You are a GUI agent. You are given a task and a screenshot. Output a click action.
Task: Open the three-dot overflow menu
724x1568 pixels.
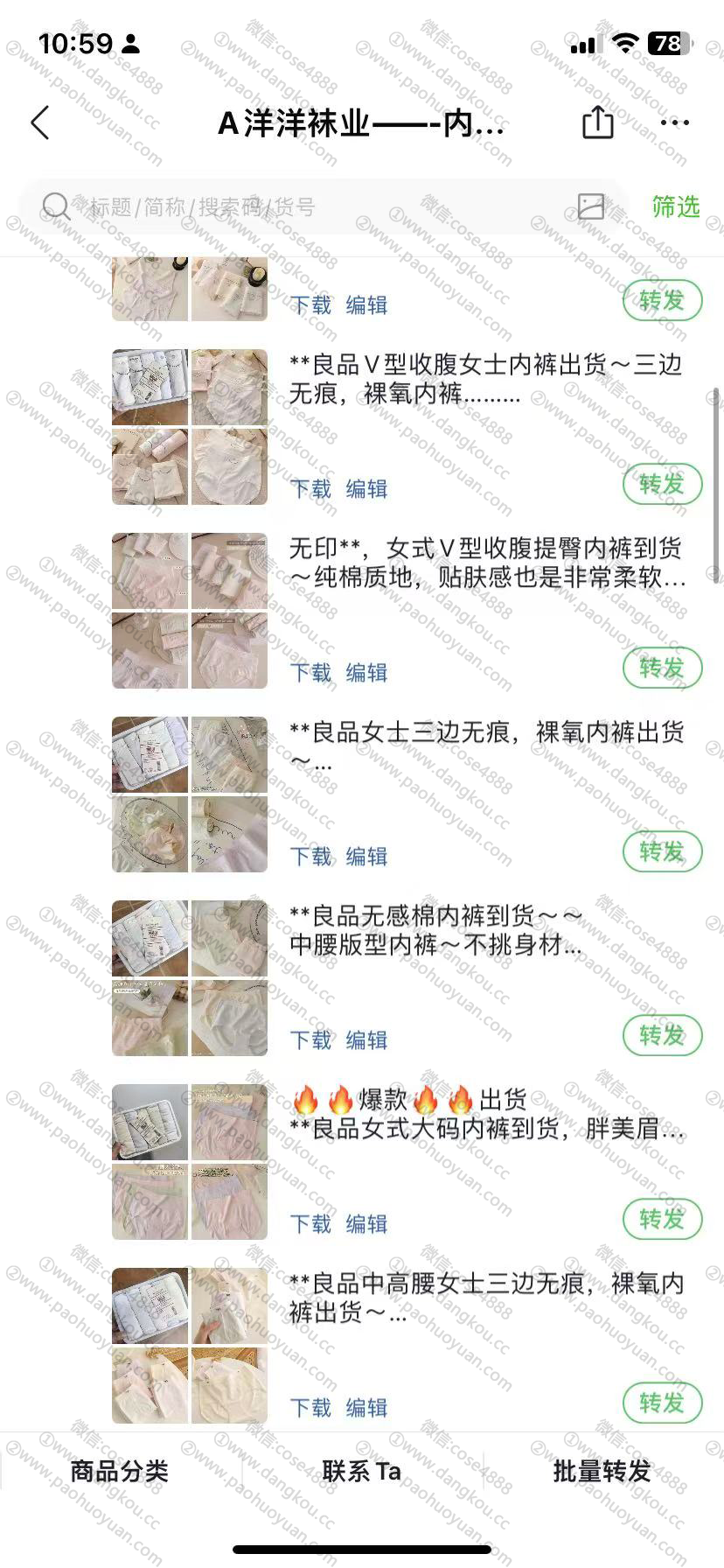(675, 122)
